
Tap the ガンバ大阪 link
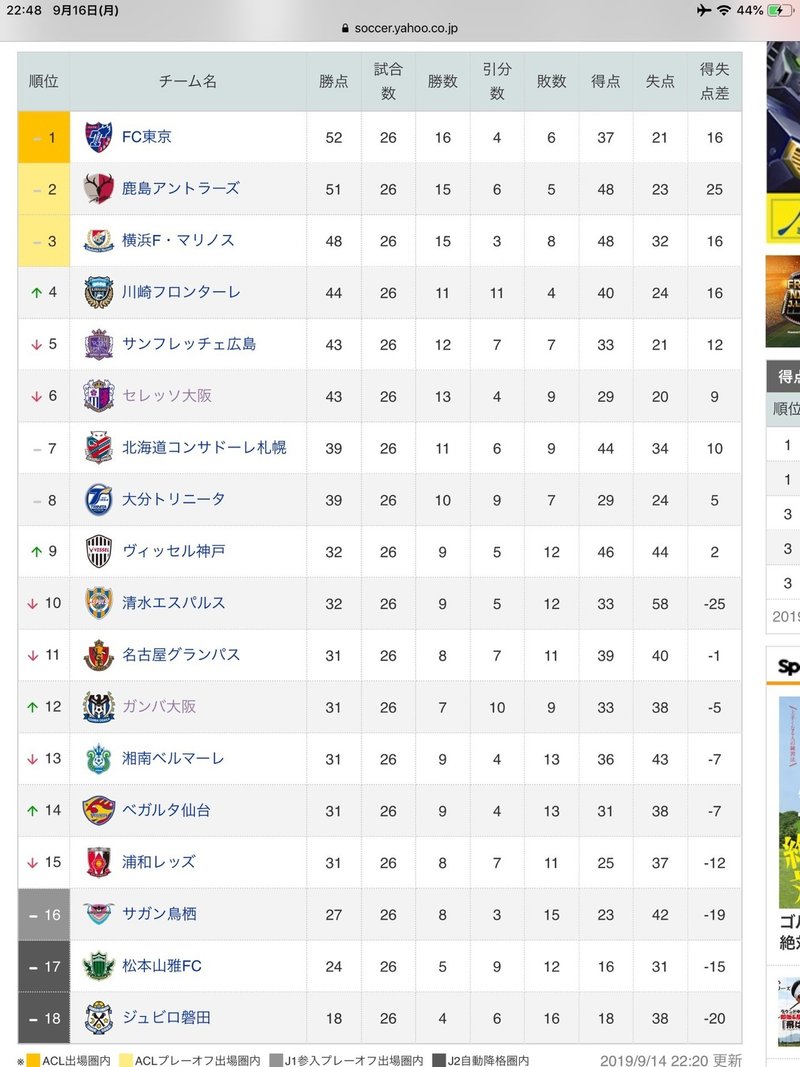point(159,707)
